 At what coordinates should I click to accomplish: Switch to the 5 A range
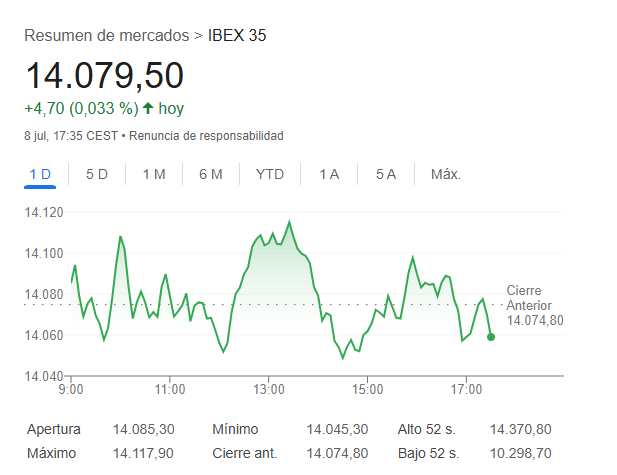tap(386, 174)
